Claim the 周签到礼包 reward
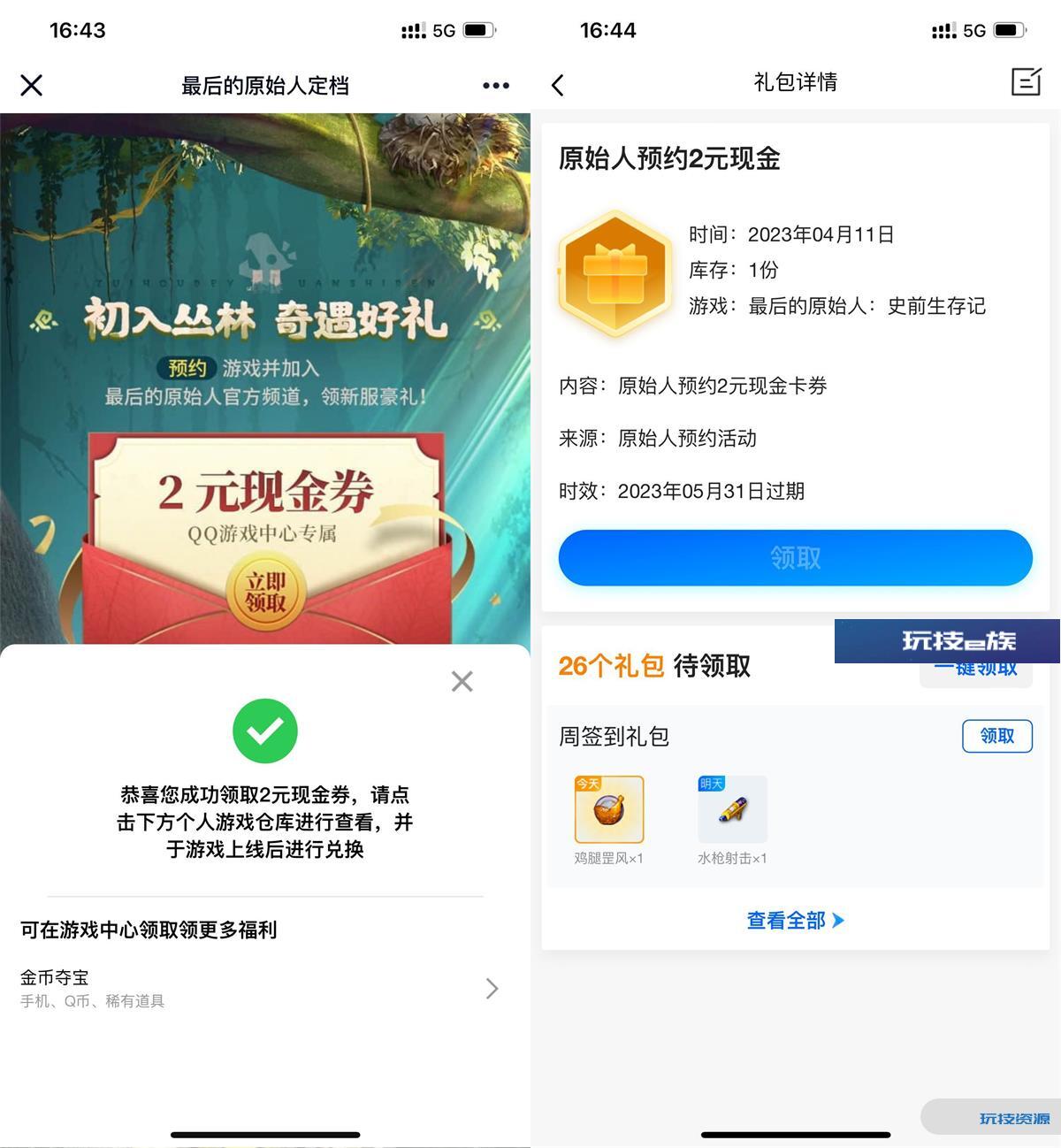Screen dimensions: 1061x1148 (x=996, y=736)
